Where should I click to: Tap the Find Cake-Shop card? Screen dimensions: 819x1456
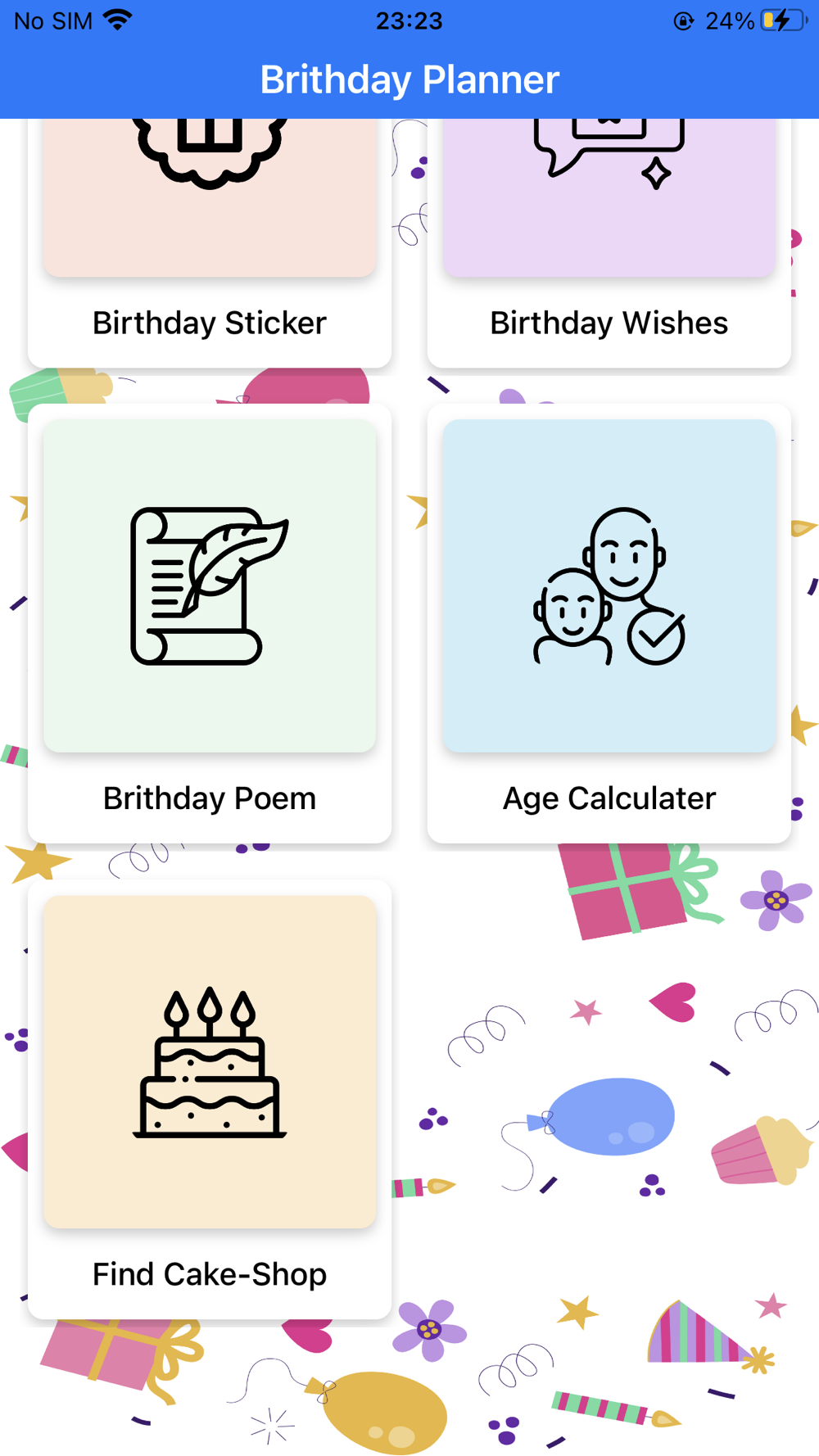pyautogui.click(x=210, y=1097)
